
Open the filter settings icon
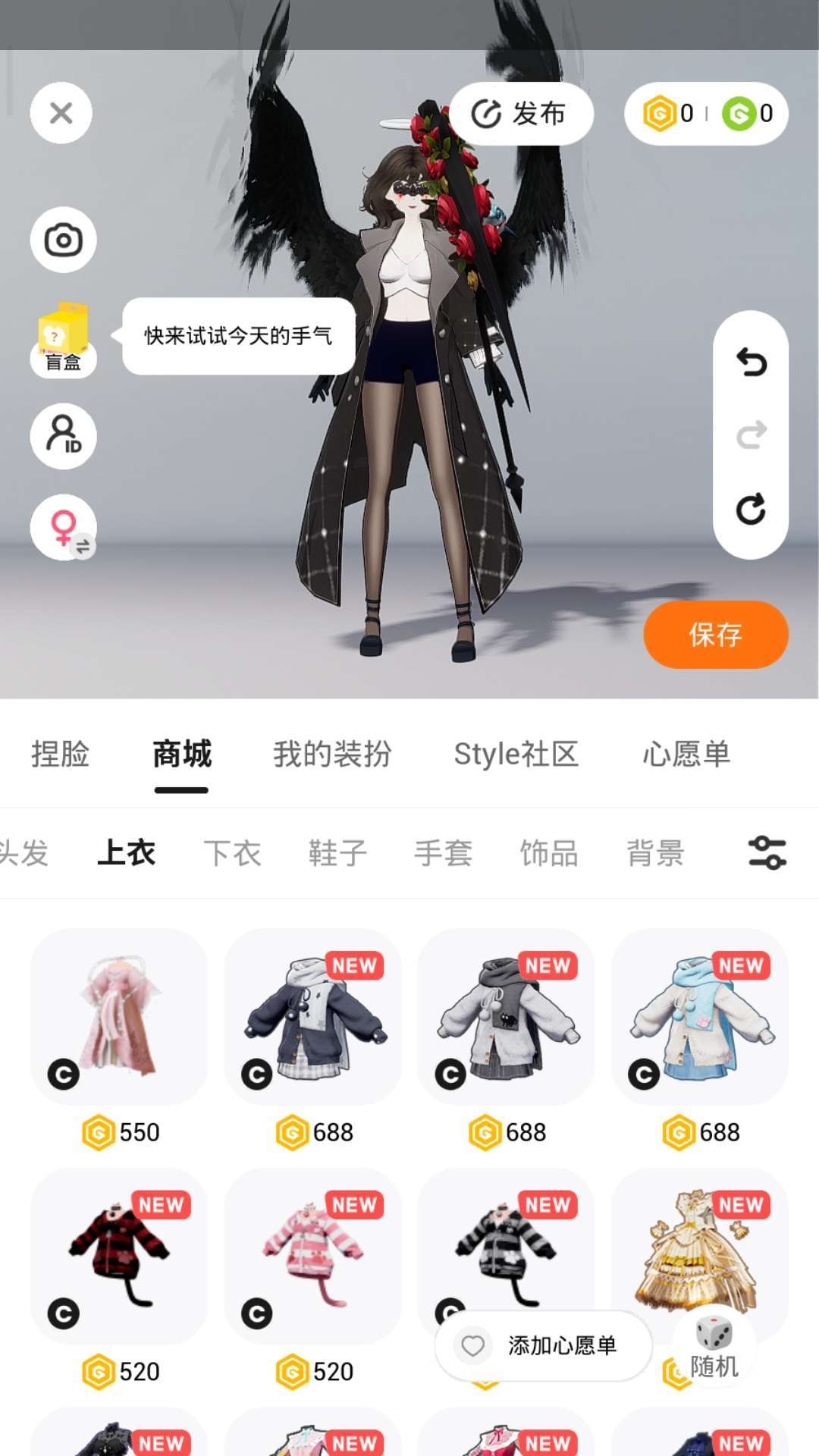coord(767,853)
